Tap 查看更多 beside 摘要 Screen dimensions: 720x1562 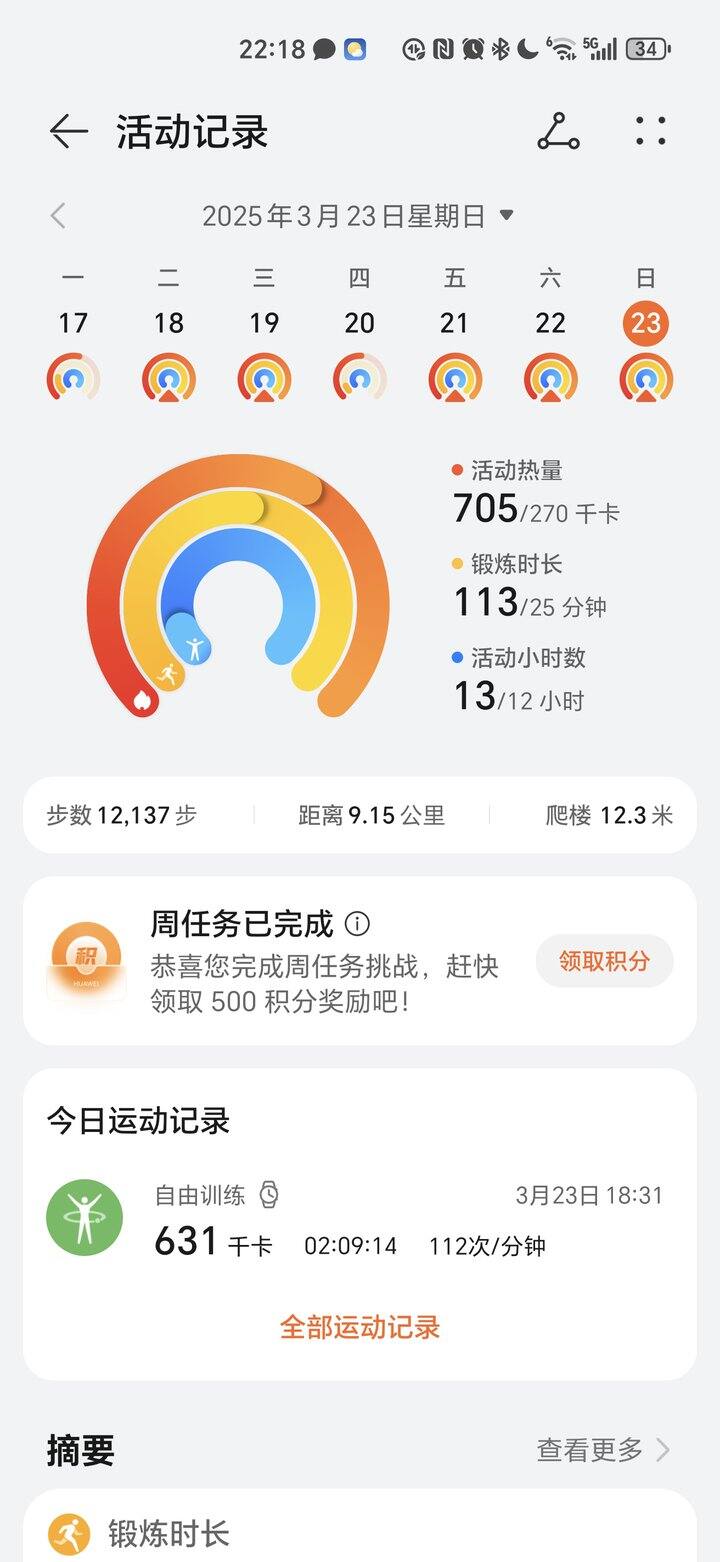pos(603,1450)
